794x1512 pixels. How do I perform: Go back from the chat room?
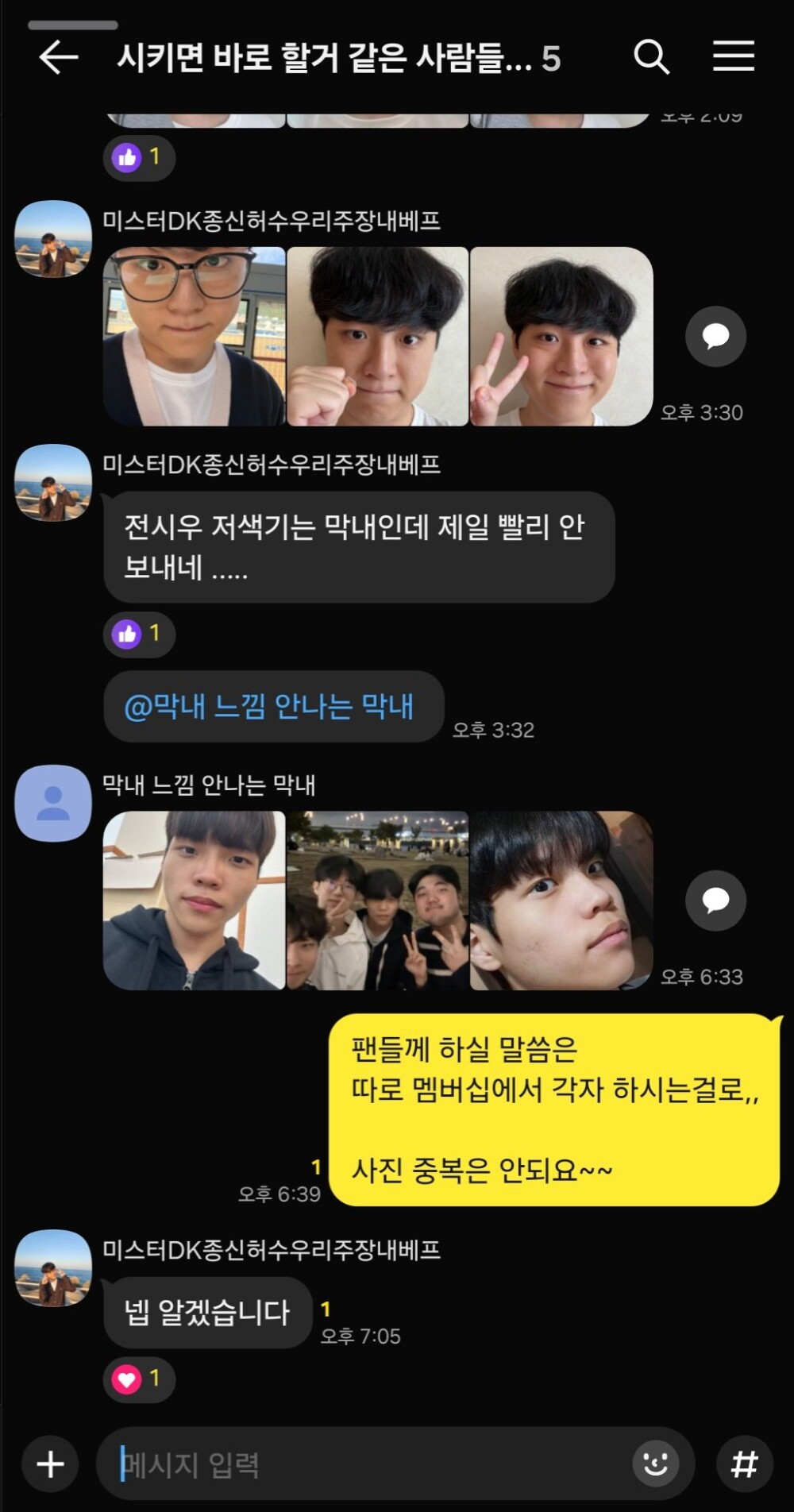pos(58,57)
